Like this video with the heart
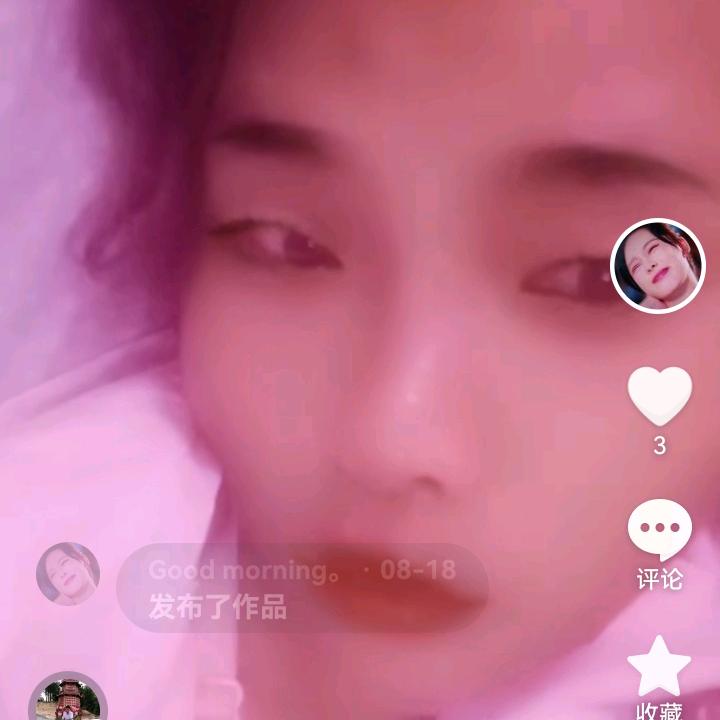 pos(659,396)
